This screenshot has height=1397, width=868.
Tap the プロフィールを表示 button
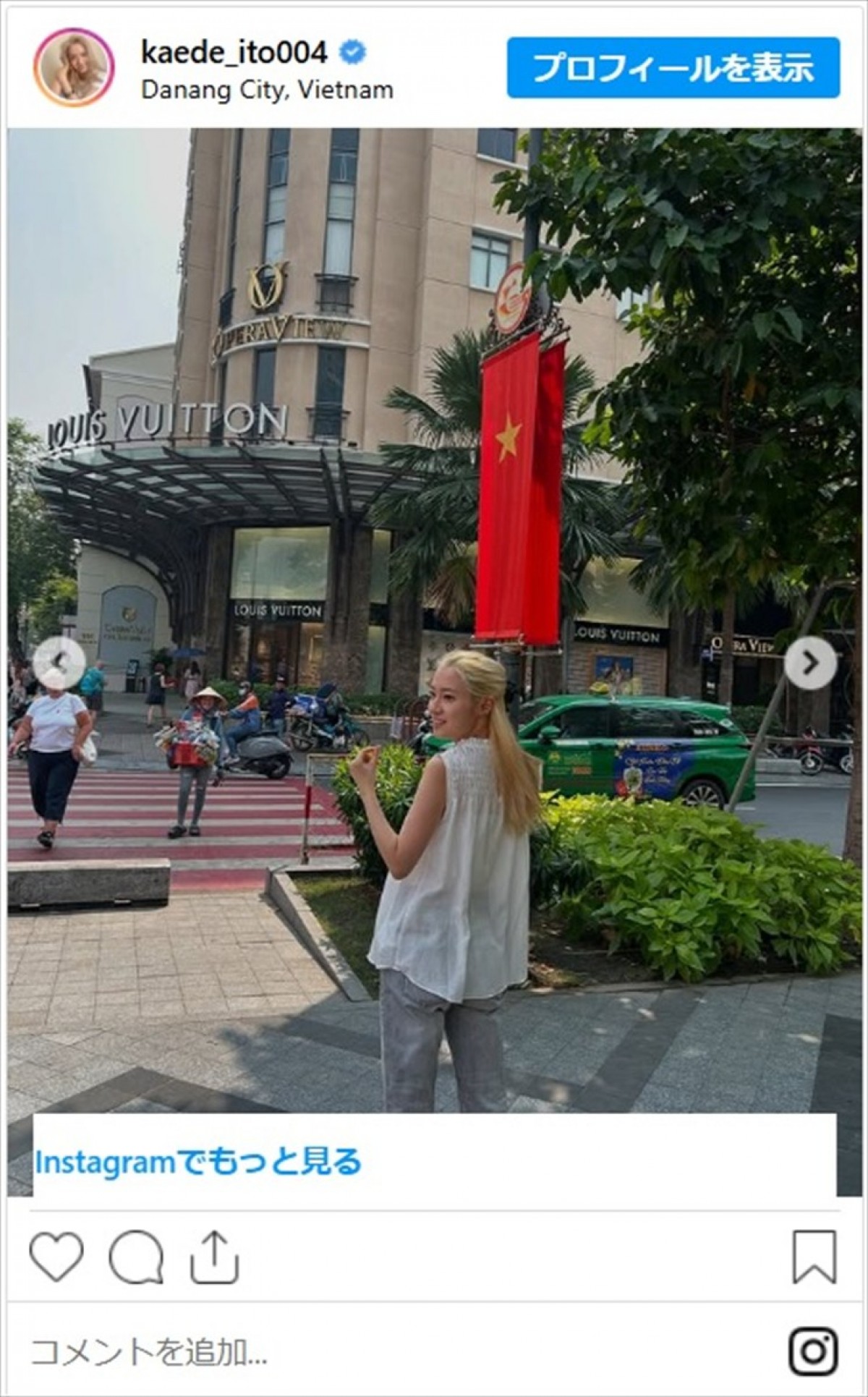pyautogui.click(x=673, y=68)
